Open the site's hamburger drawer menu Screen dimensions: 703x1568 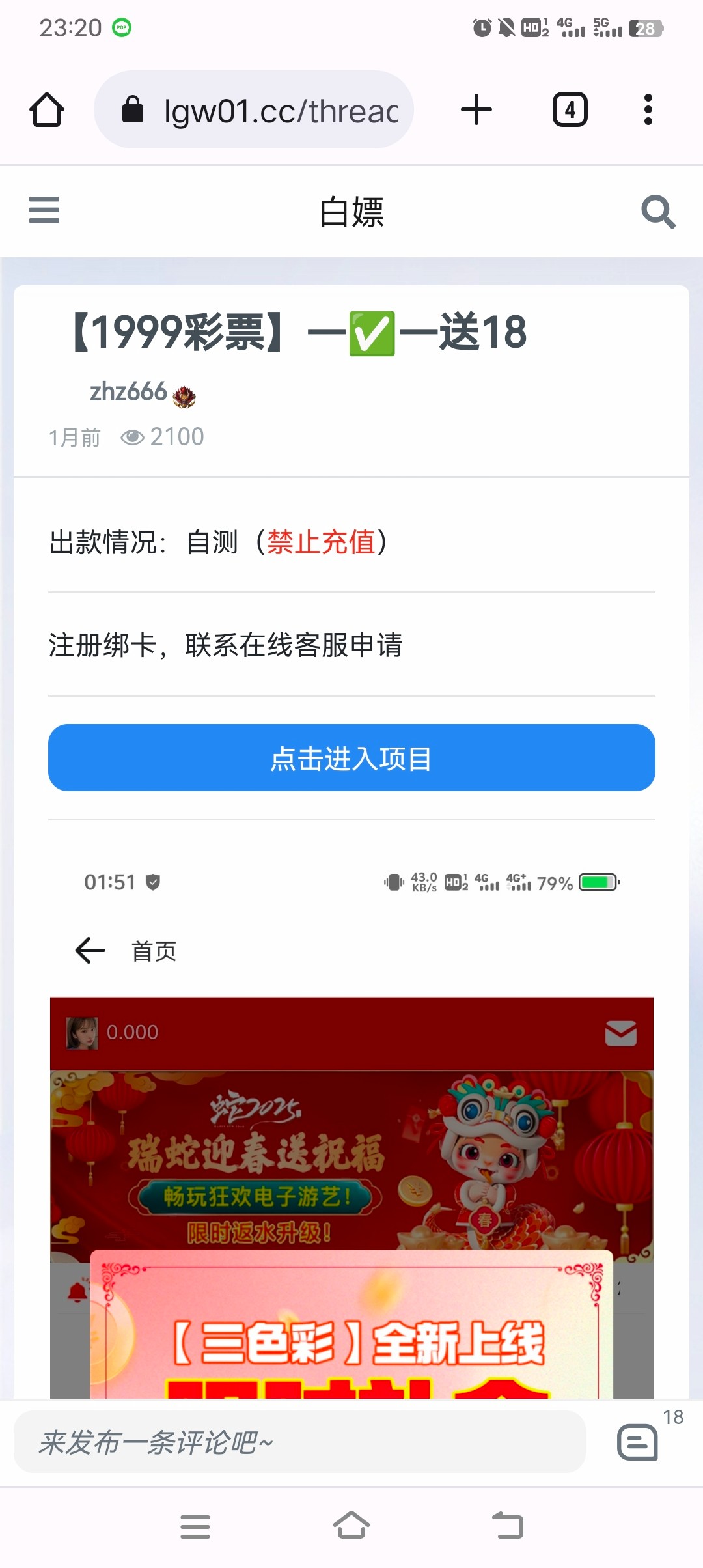tap(44, 210)
